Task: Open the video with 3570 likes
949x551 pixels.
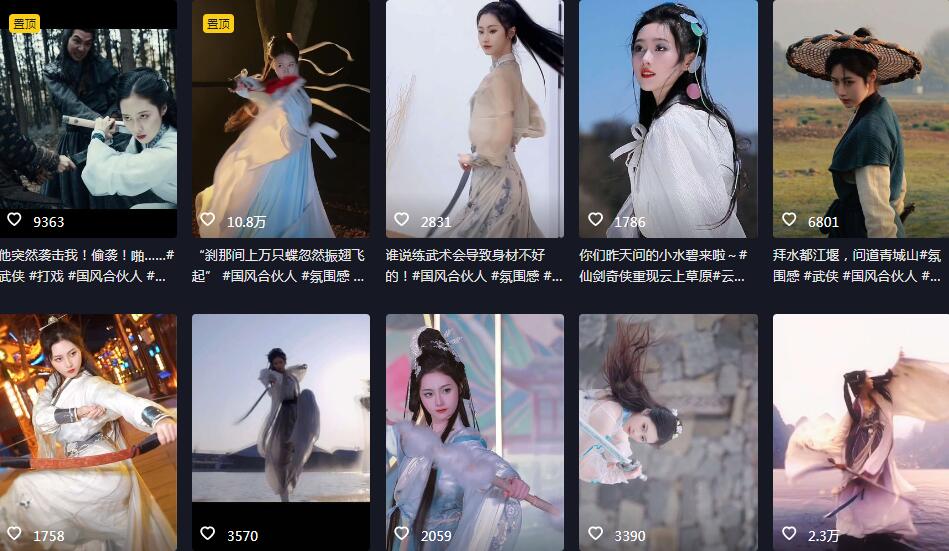Action: pos(281,425)
